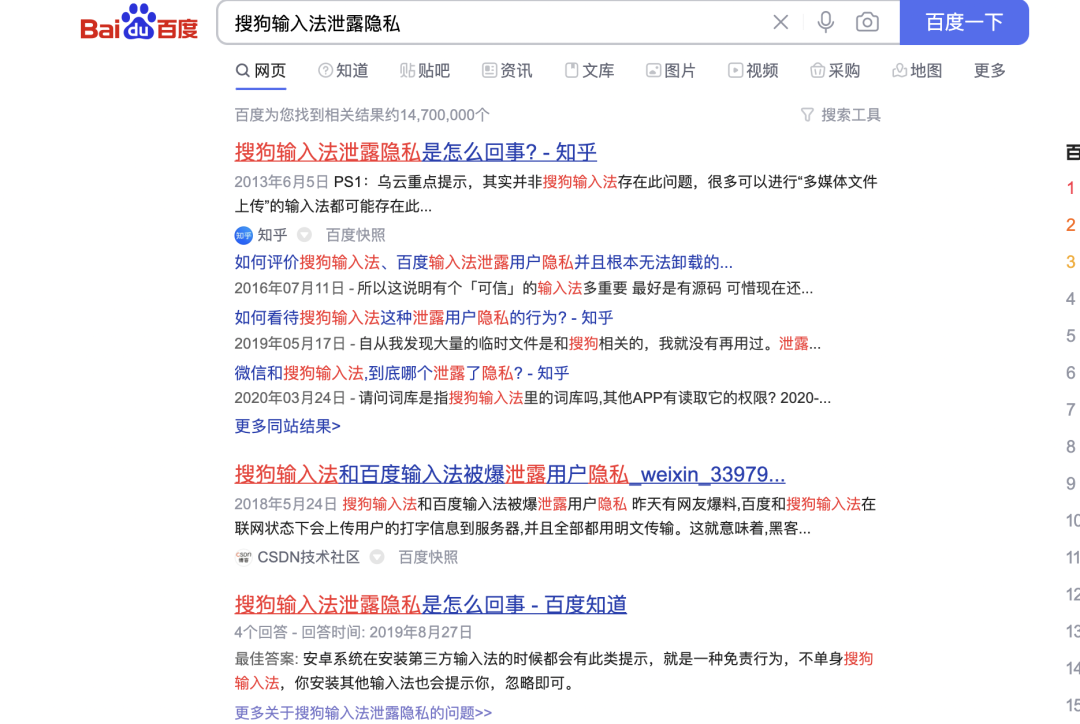Switch to the 视频 tab
This screenshot has width=1080, height=724.
pyautogui.click(x=753, y=70)
